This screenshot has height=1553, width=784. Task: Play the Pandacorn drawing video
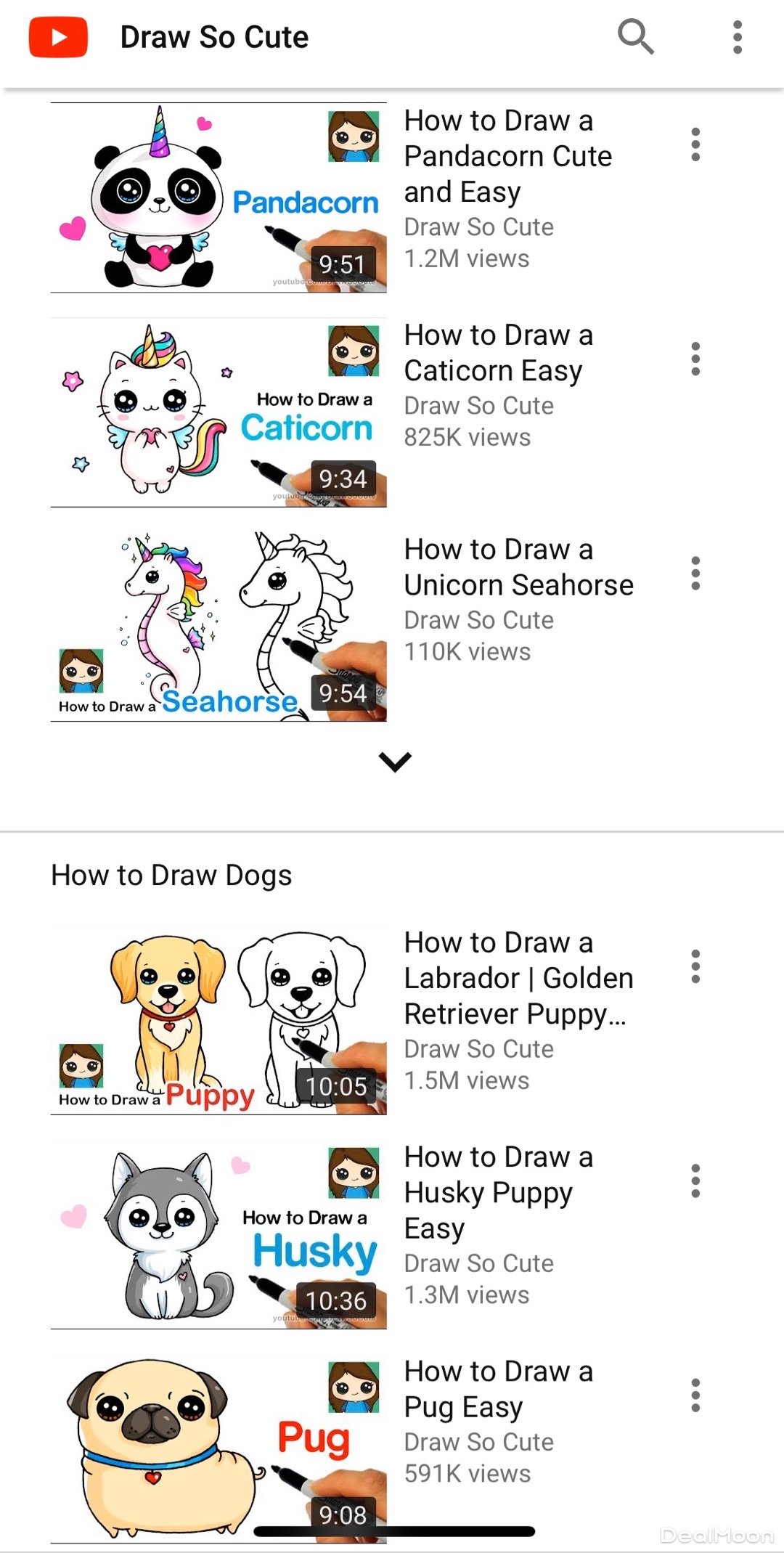coord(219,197)
